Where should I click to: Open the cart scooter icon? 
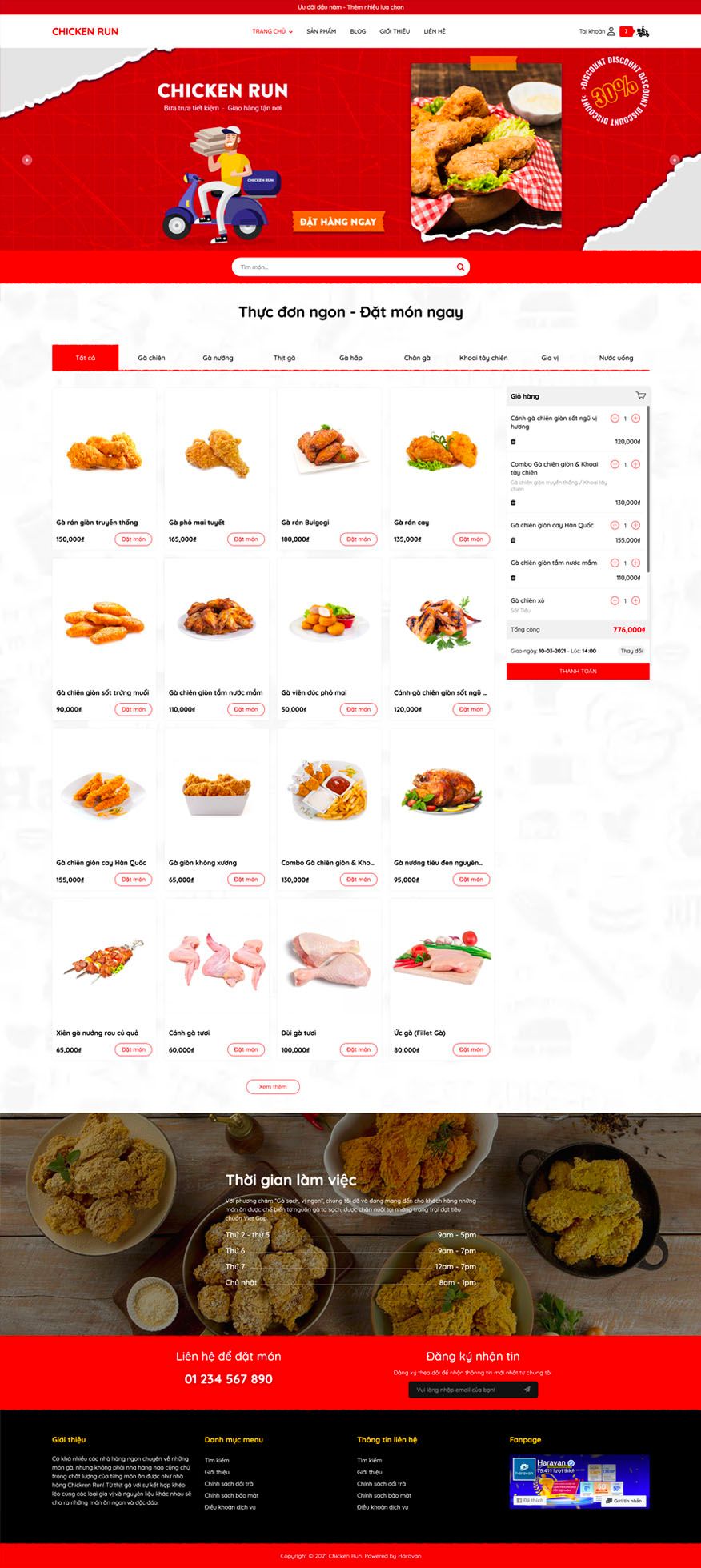click(x=643, y=31)
